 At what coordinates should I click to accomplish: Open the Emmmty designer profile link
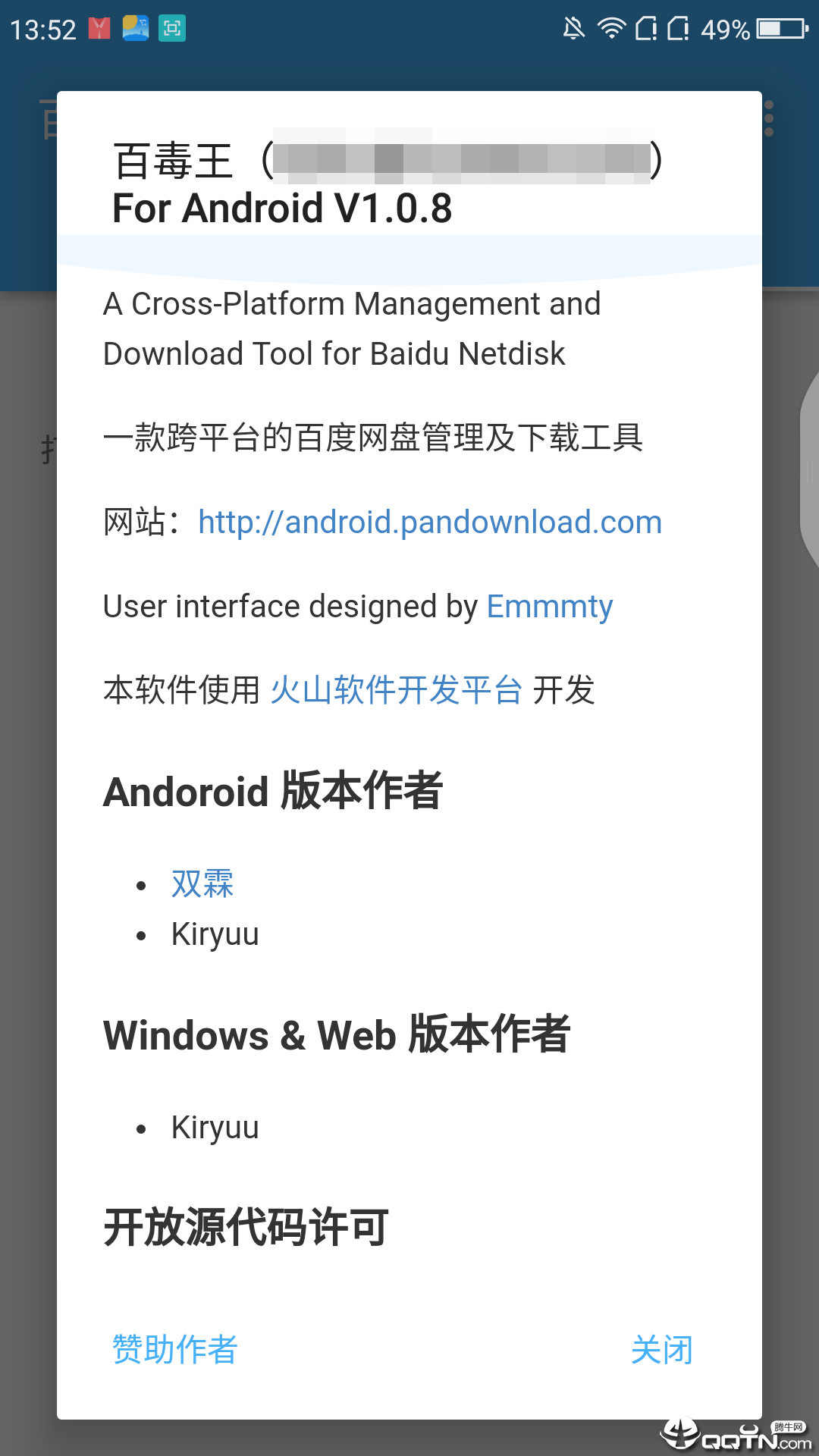click(549, 606)
